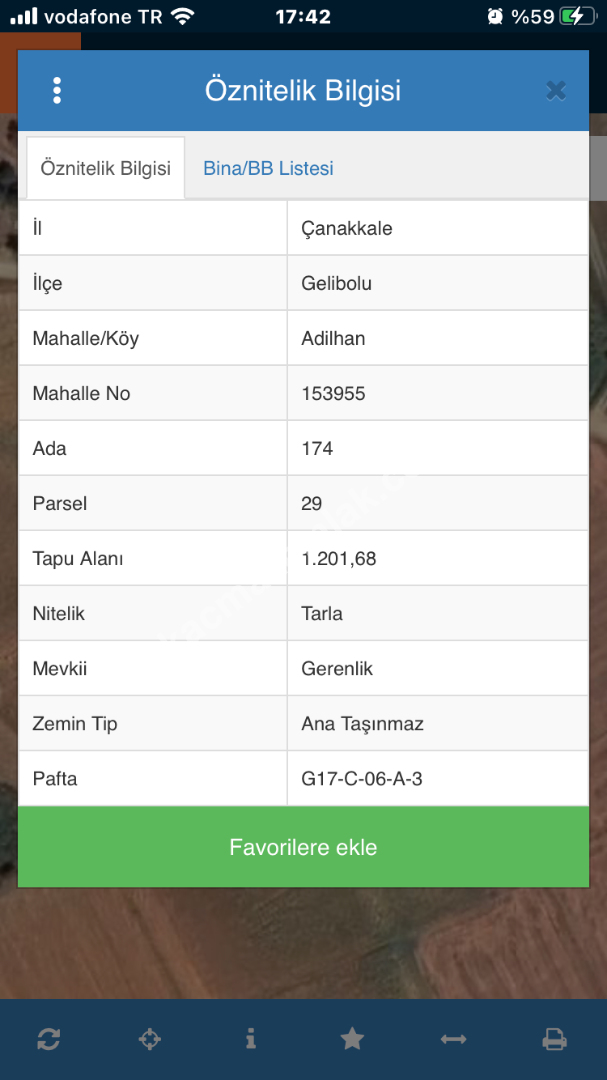The height and width of the screenshot is (1080, 607).
Task: Open favorites with the star icon
Action: tap(352, 1039)
